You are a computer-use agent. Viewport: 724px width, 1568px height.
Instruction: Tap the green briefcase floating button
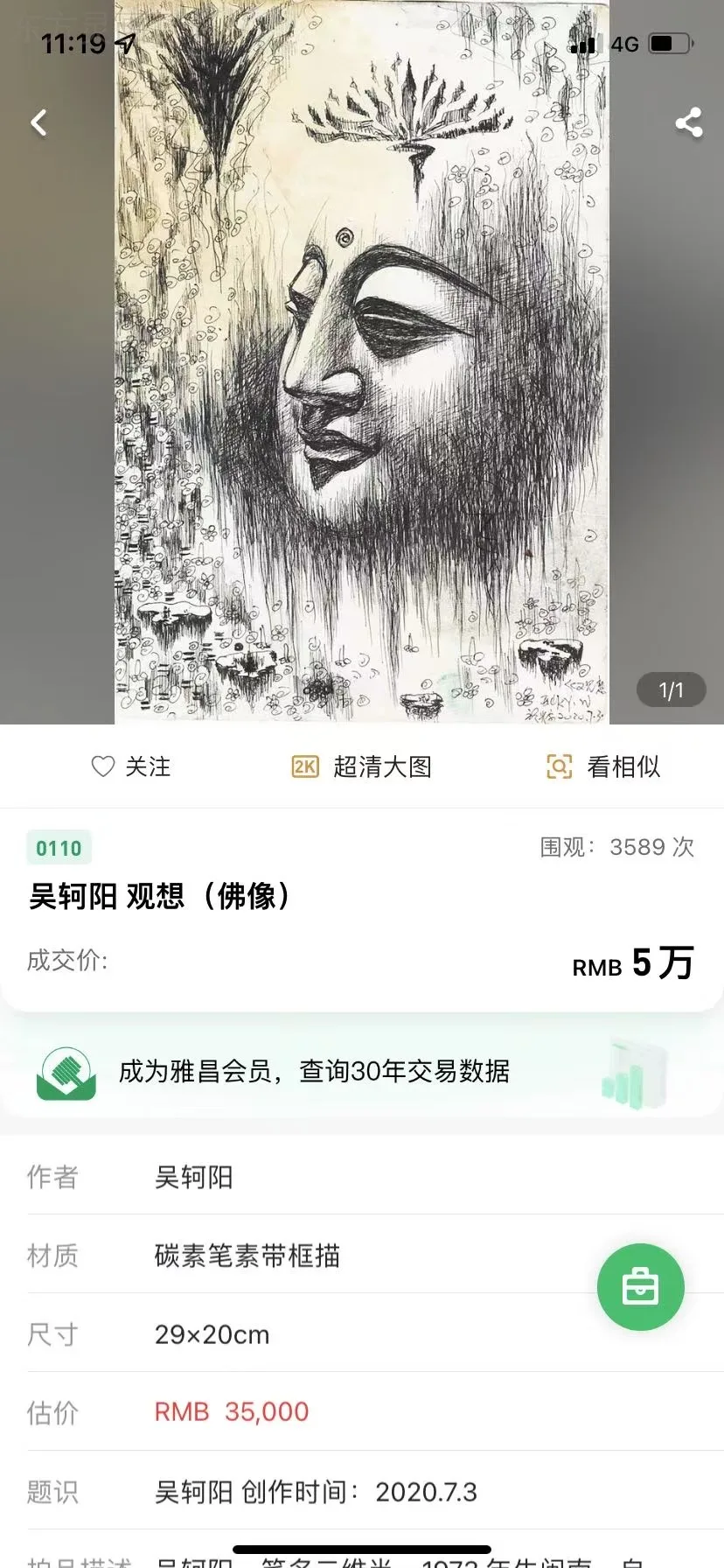(x=640, y=1287)
